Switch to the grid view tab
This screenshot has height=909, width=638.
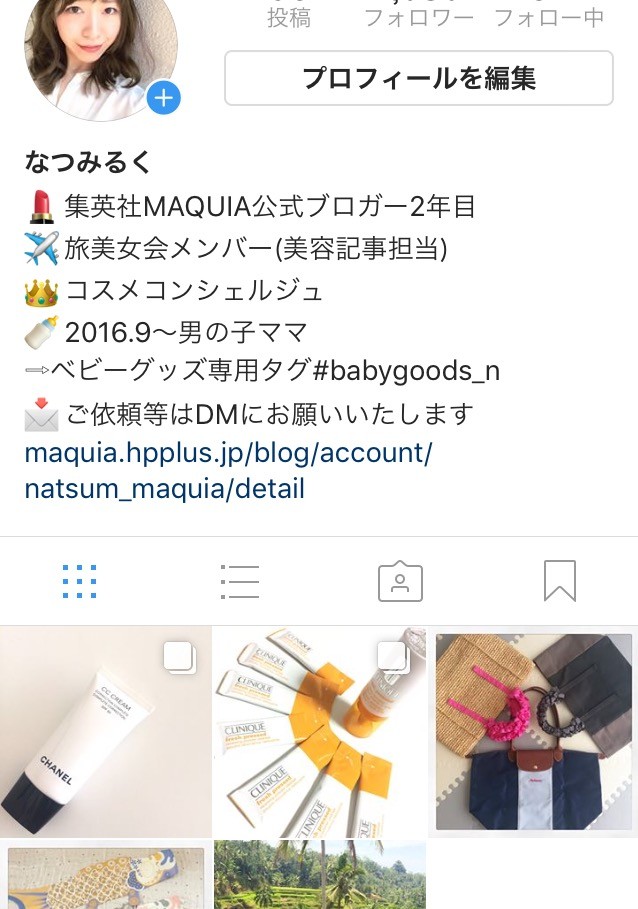point(79,581)
